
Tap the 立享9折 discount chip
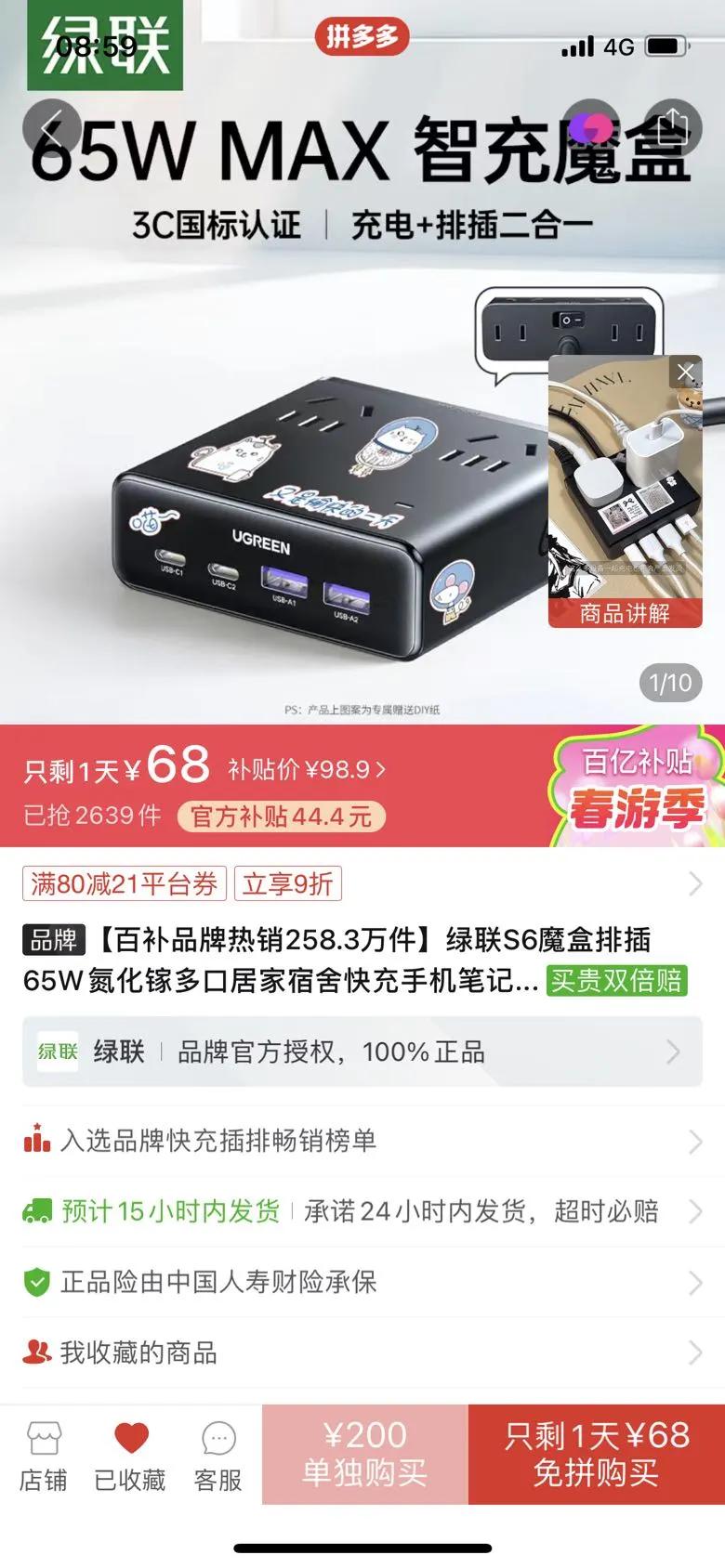pyautogui.click(x=288, y=883)
